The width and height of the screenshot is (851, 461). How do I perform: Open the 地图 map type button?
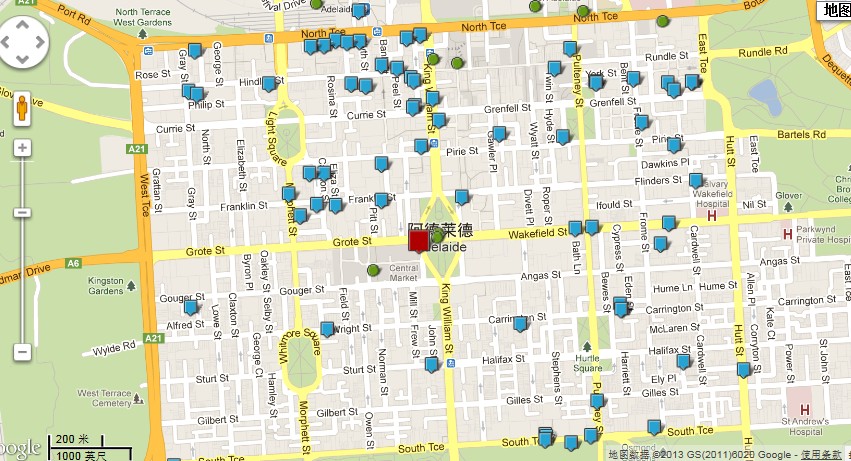click(x=833, y=10)
